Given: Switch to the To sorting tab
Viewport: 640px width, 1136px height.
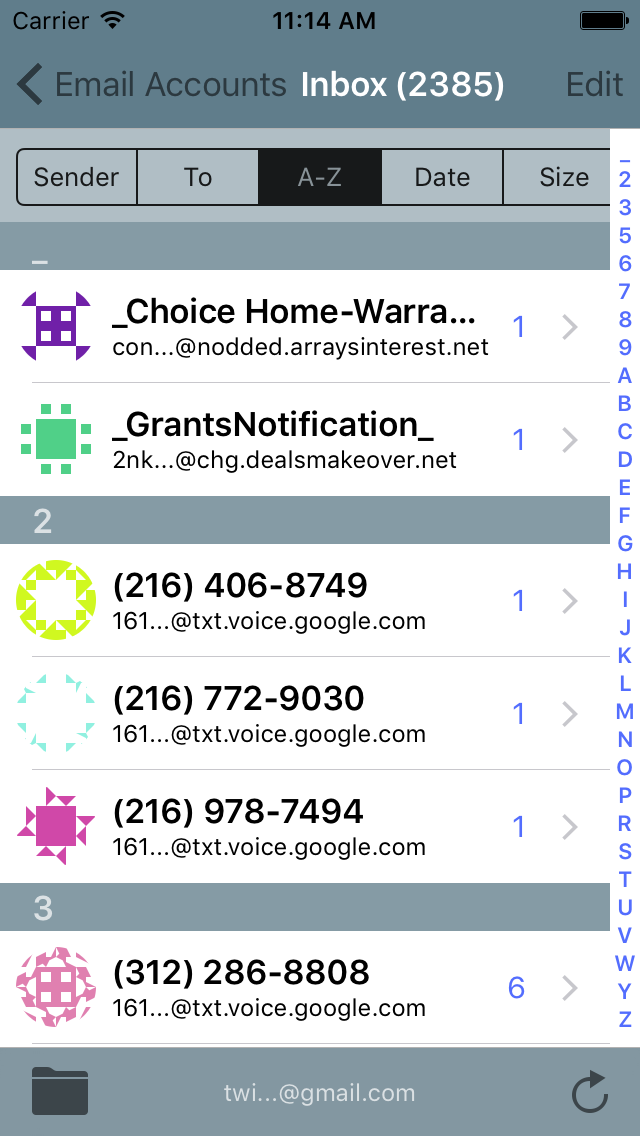Looking at the screenshot, I should point(198,177).
